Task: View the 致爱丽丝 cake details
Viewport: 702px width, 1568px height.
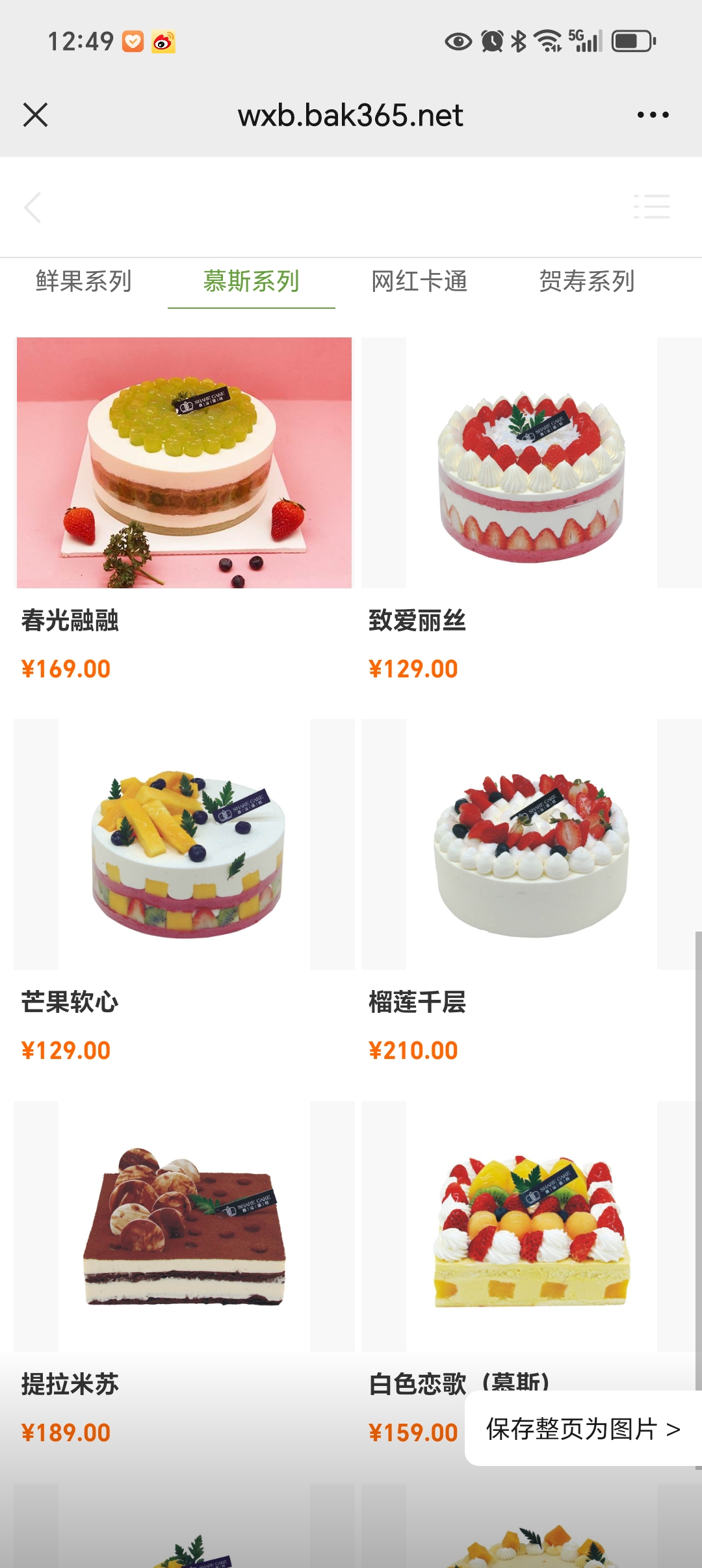Action: (531, 463)
